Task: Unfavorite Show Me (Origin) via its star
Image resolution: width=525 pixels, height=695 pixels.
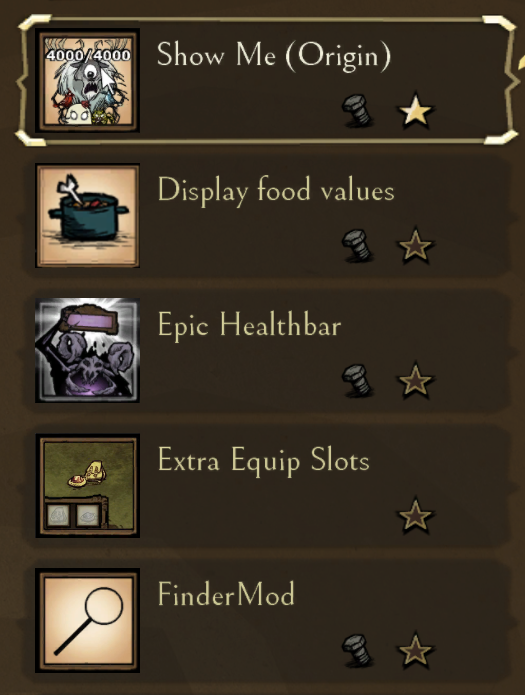Action: [415, 111]
